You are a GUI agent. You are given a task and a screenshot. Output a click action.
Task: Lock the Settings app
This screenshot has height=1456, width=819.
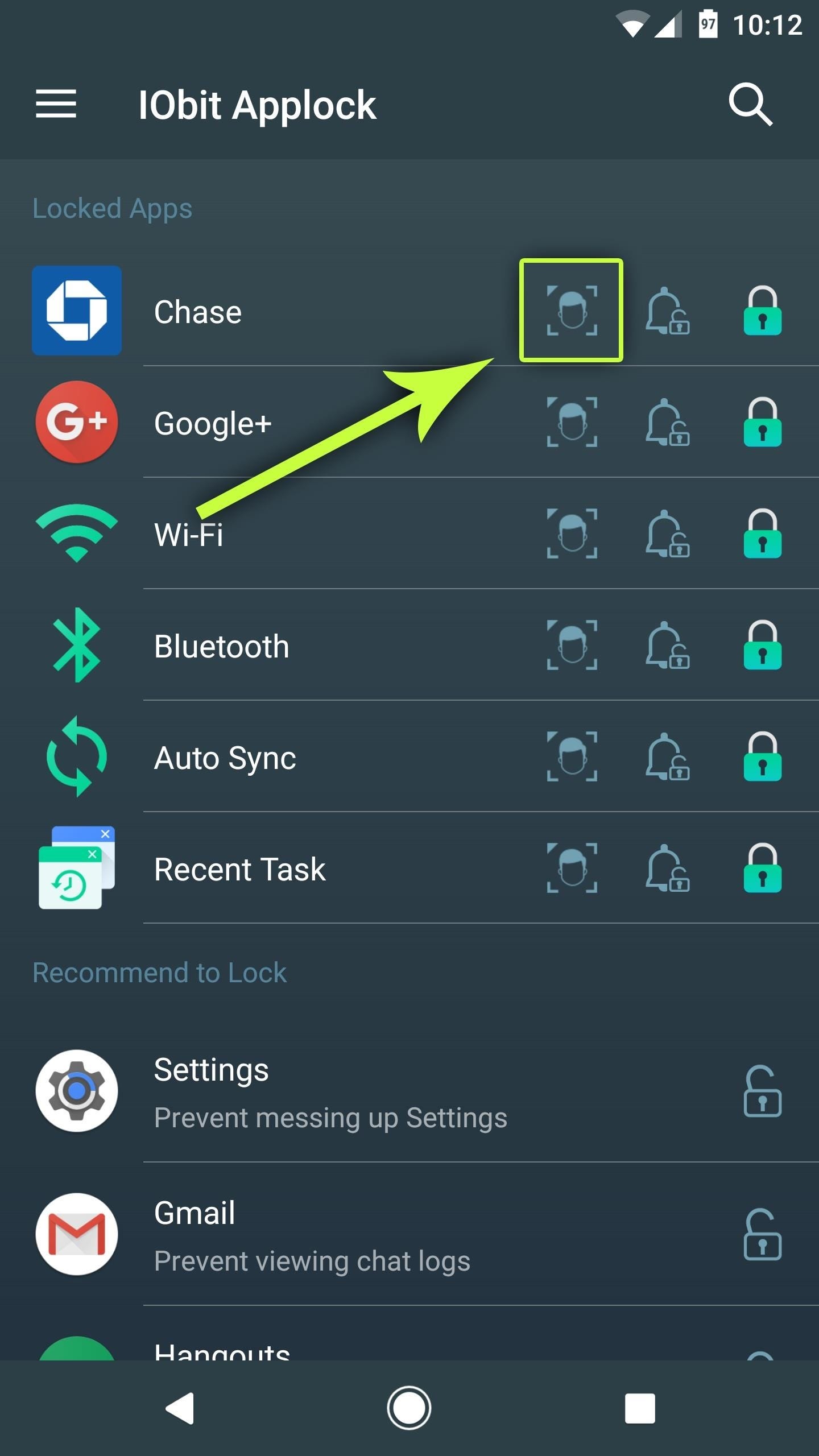coord(762,1091)
